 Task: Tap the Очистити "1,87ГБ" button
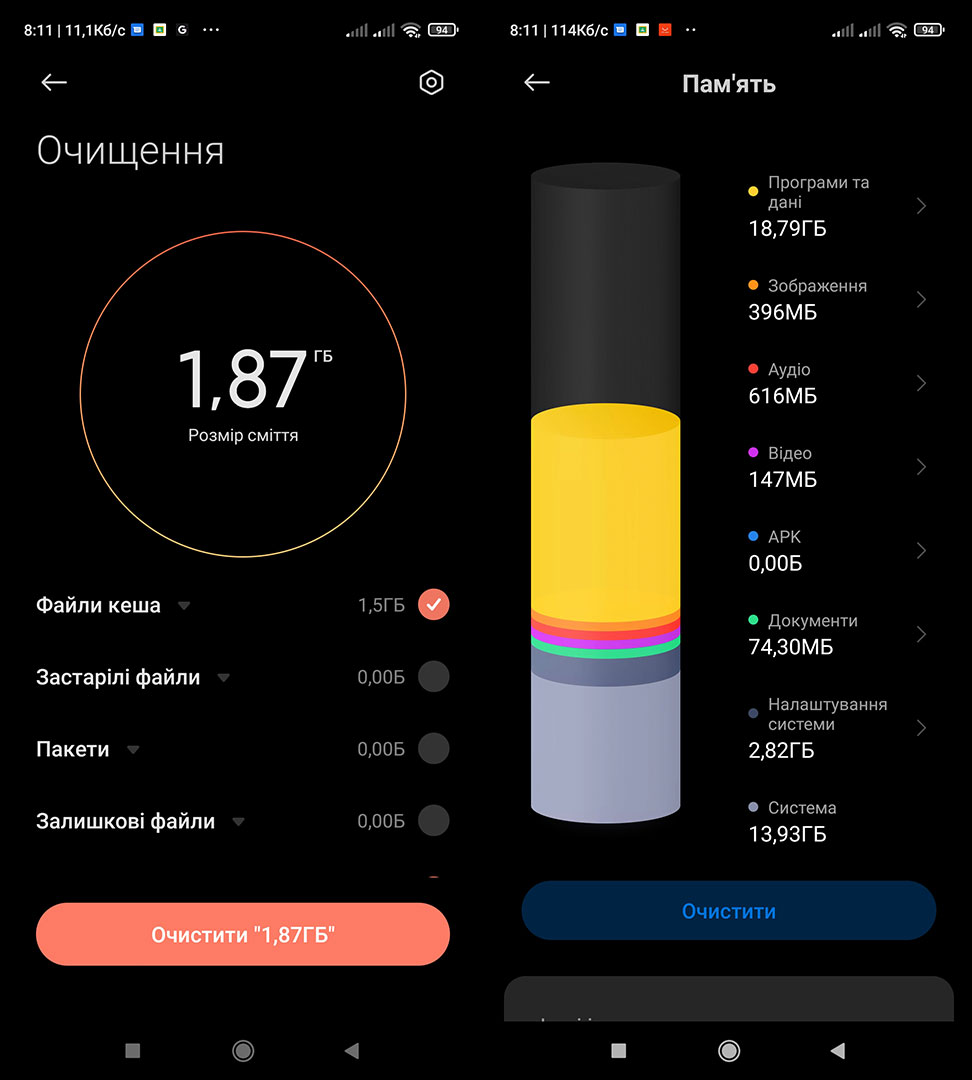click(x=242, y=934)
